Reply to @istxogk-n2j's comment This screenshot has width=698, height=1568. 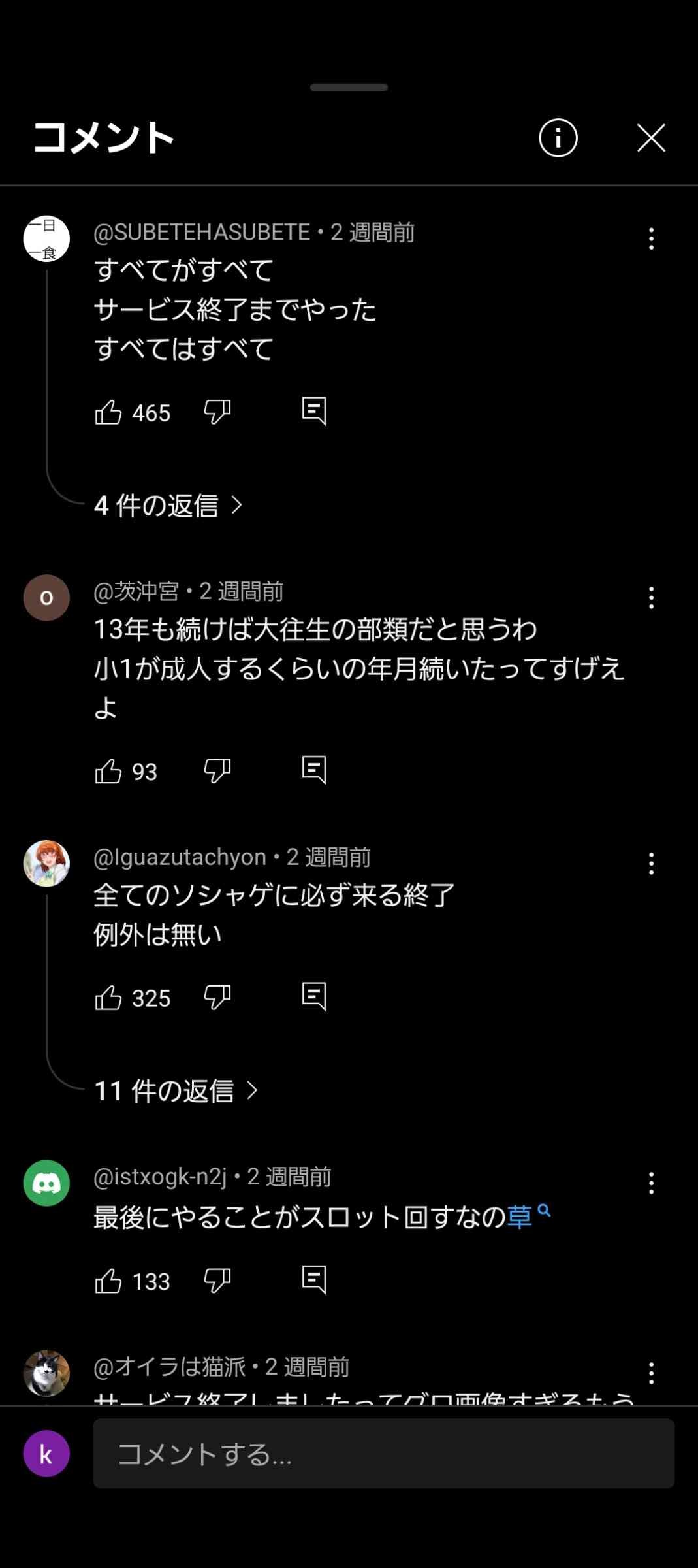[314, 1280]
